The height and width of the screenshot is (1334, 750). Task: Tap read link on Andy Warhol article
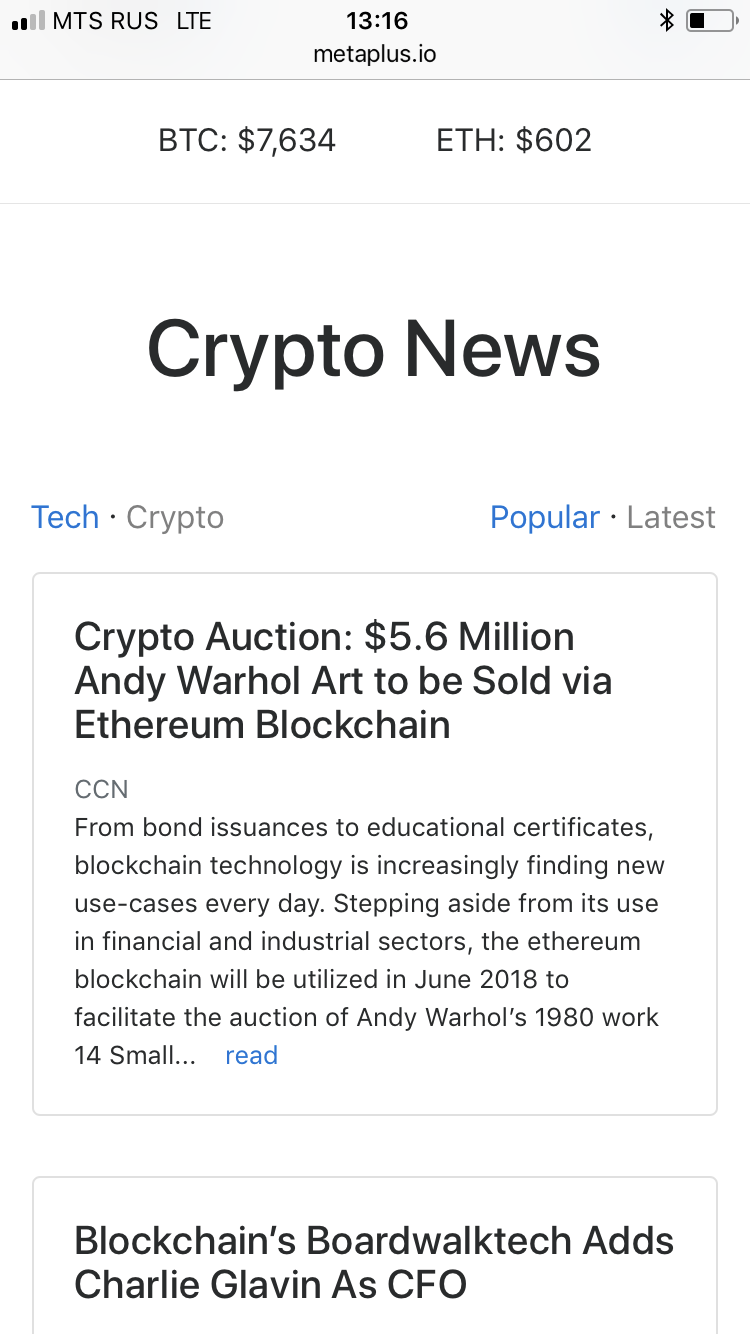coord(251,1055)
